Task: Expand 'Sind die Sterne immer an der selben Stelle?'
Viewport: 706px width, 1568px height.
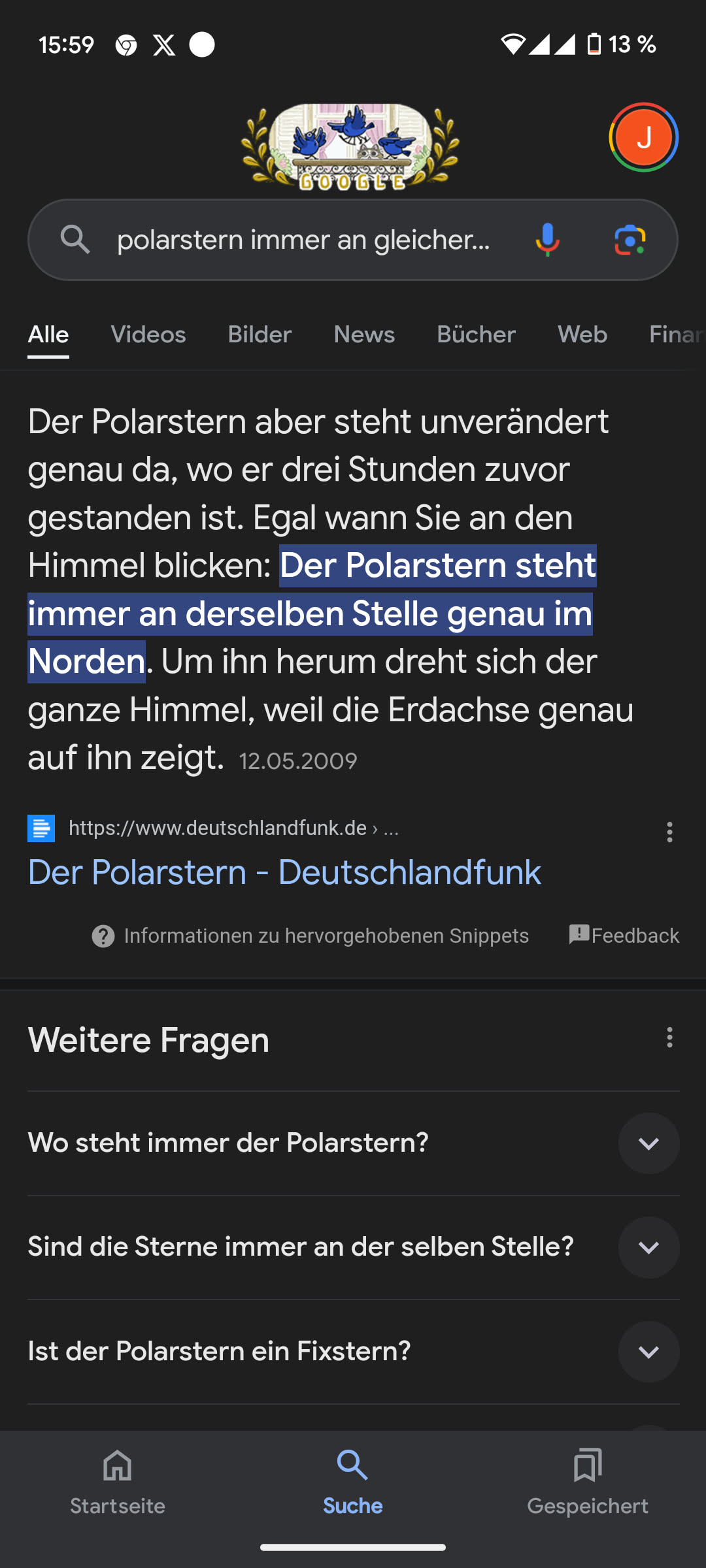Action: point(648,1247)
